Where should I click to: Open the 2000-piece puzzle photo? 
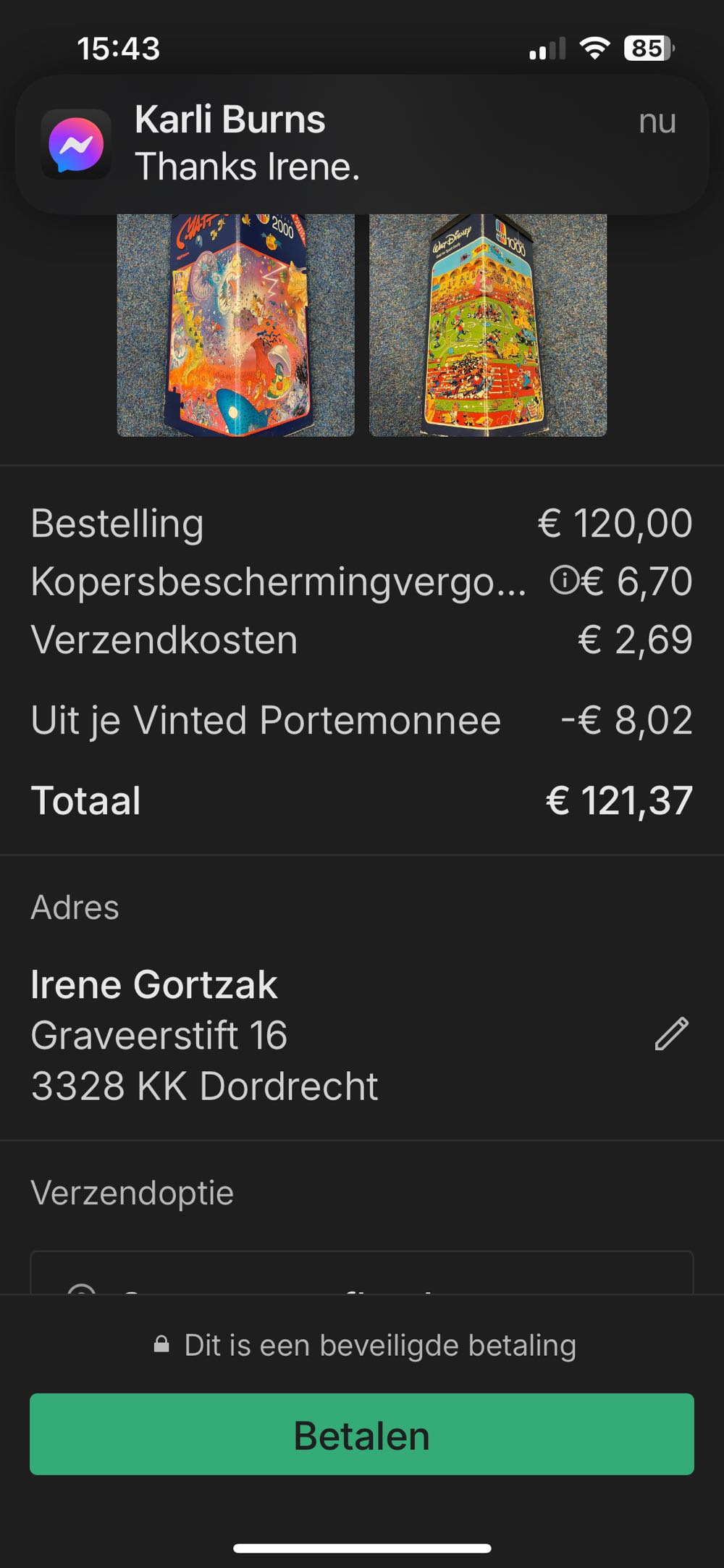coord(236,326)
